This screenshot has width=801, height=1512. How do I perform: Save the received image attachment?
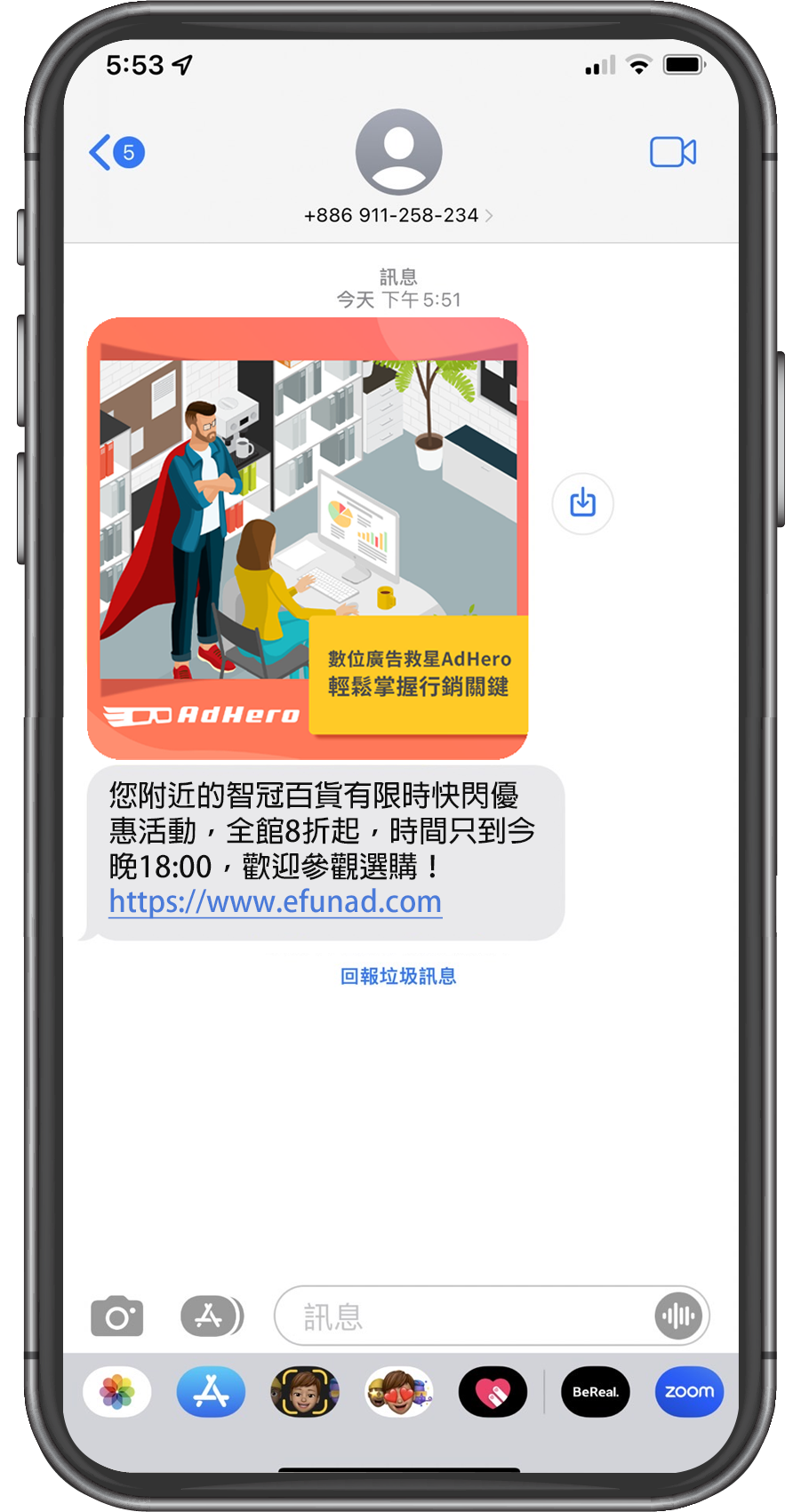pos(582,503)
